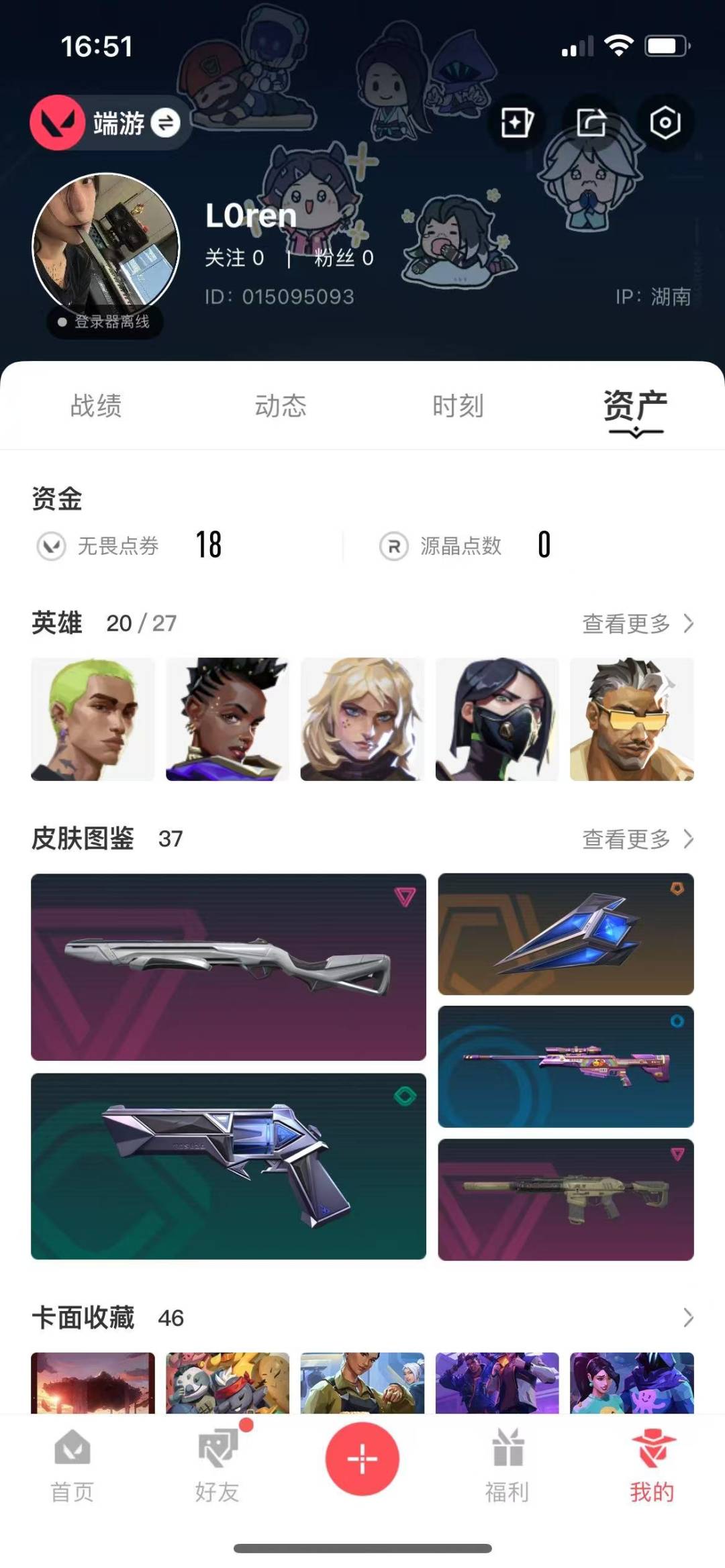Open the blue crystal knife skin card
This screenshot has height=1568, width=725.
(565, 934)
